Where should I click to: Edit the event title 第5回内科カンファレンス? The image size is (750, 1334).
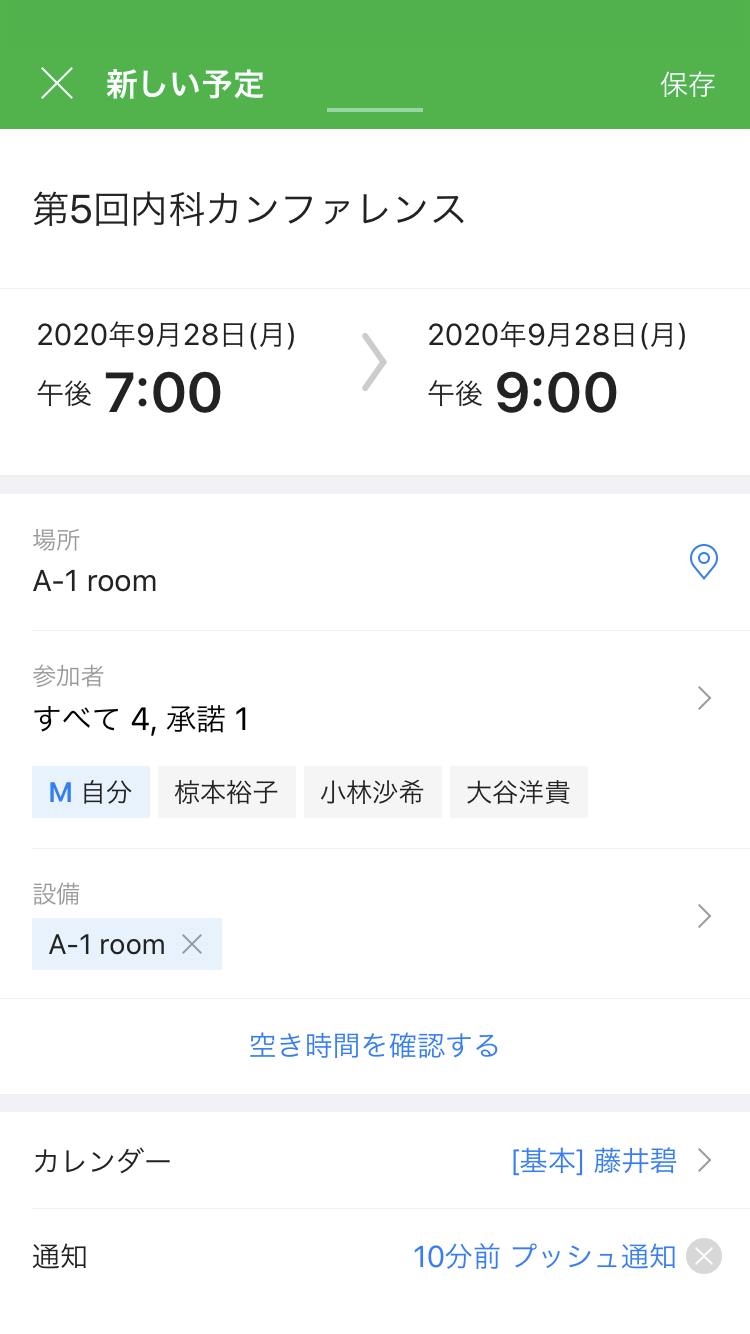coord(250,210)
